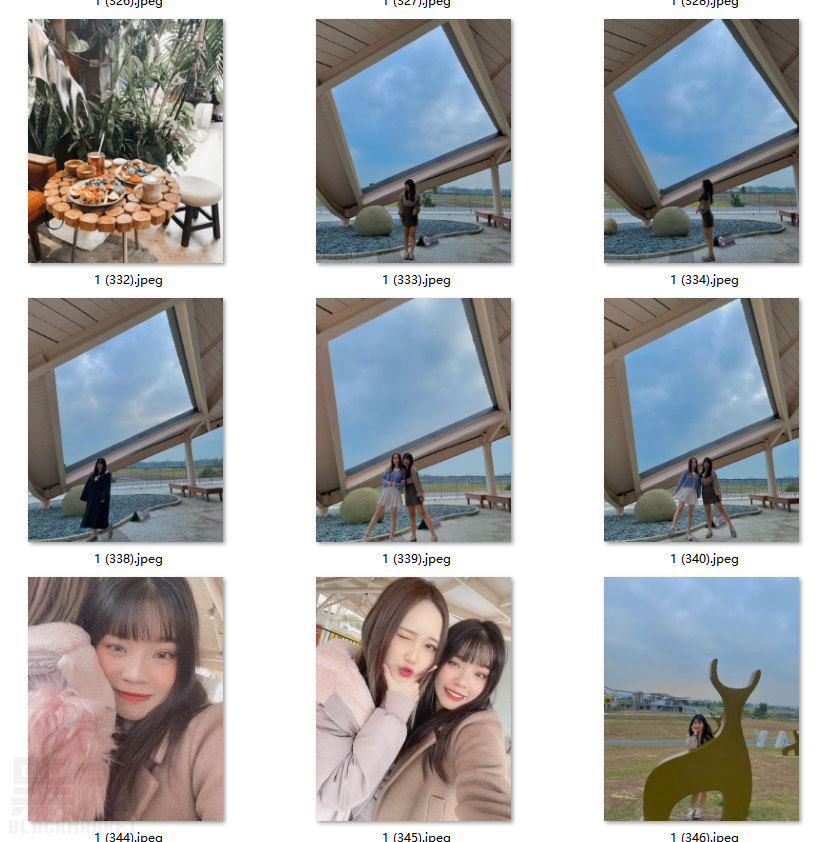
Task: Open picture 1 (339).jpeg
Action: coord(413,420)
